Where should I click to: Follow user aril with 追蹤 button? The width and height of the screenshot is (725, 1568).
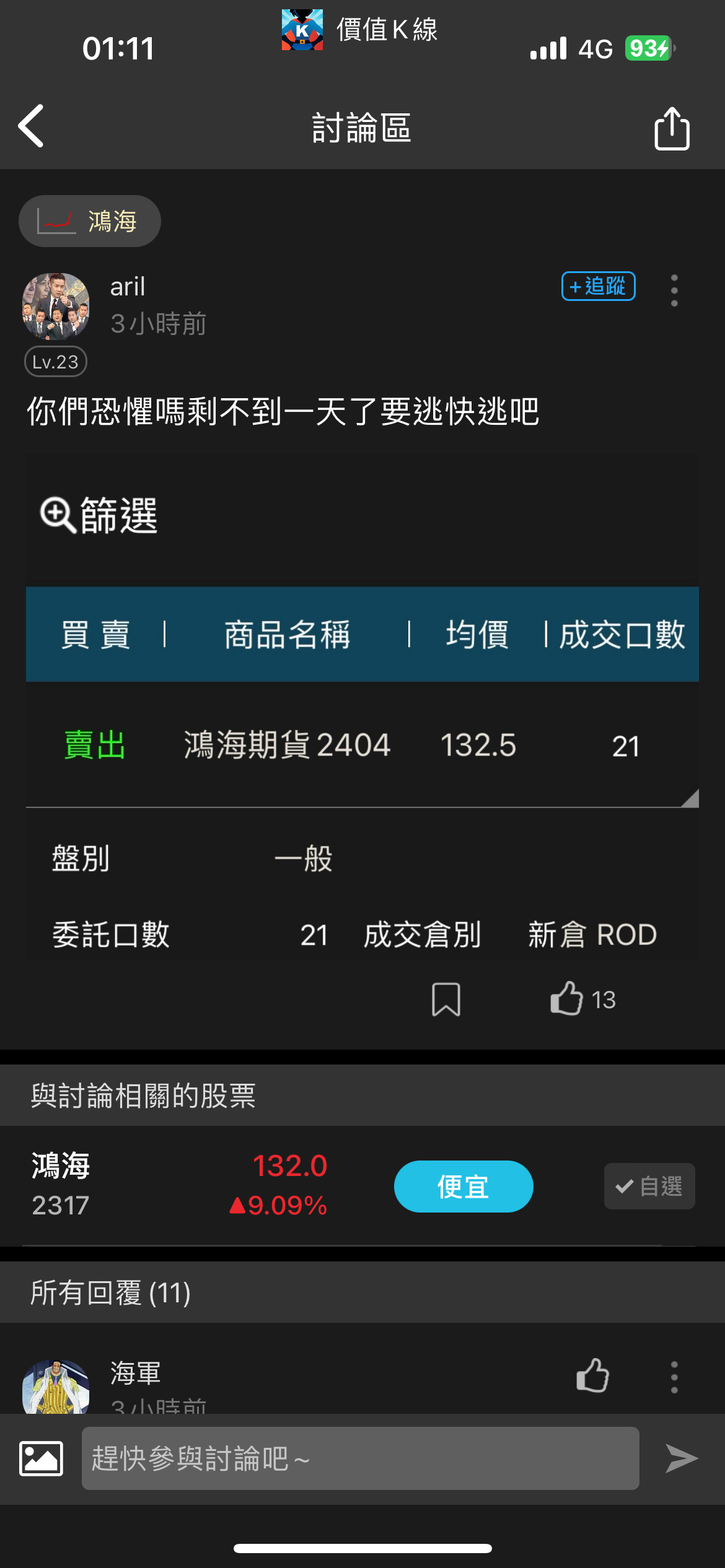pos(598,286)
